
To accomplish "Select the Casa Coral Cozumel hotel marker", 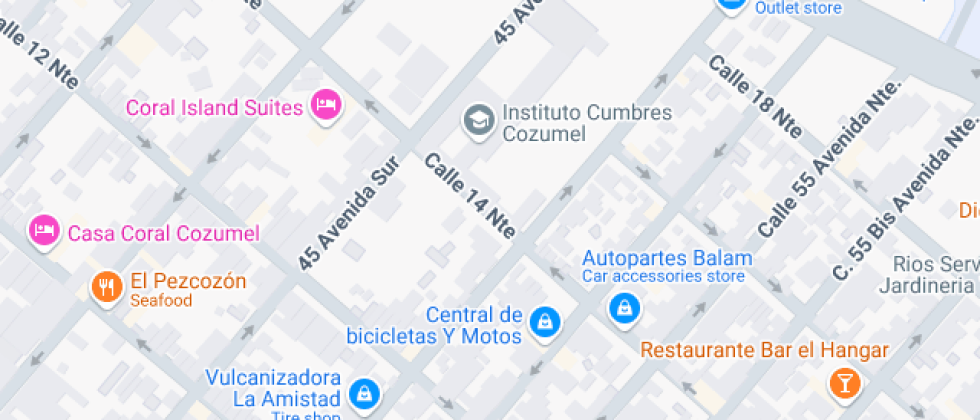I will 43,231.
